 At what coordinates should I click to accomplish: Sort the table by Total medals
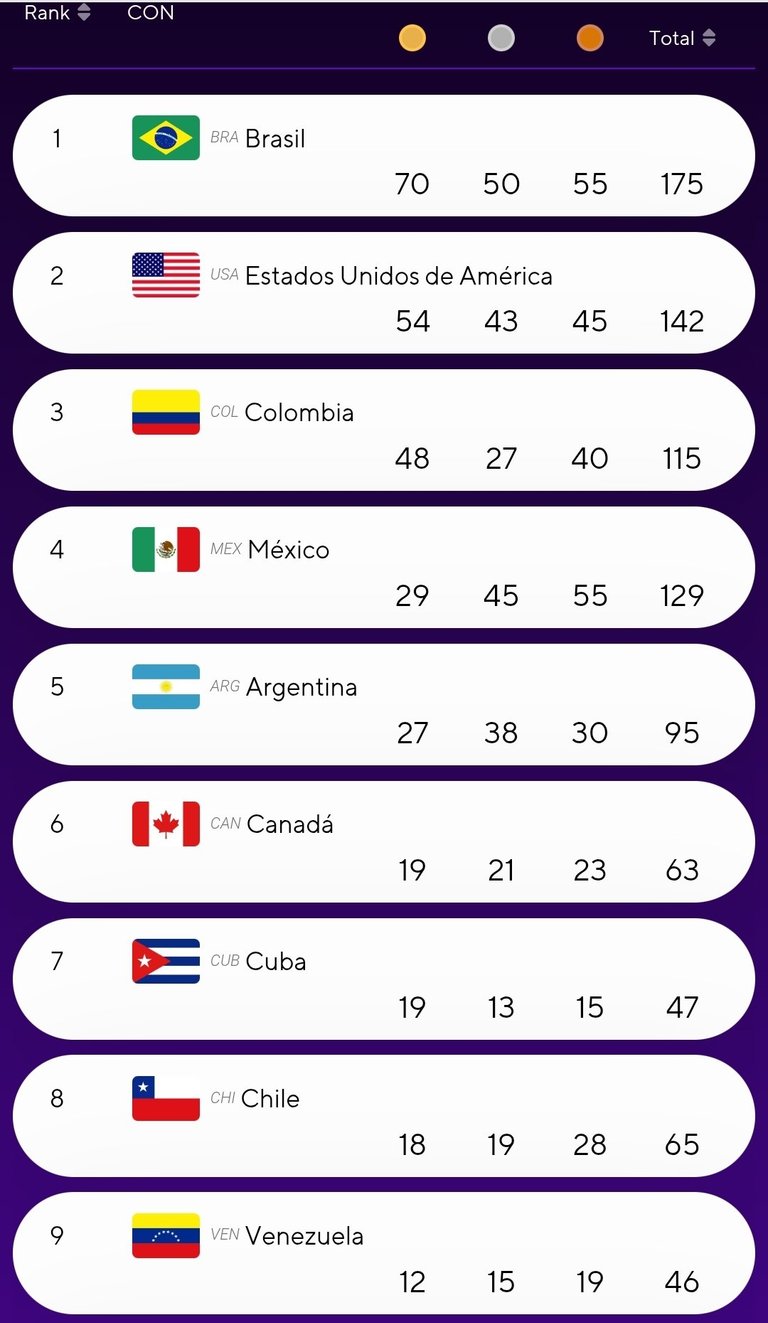tap(682, 38)
